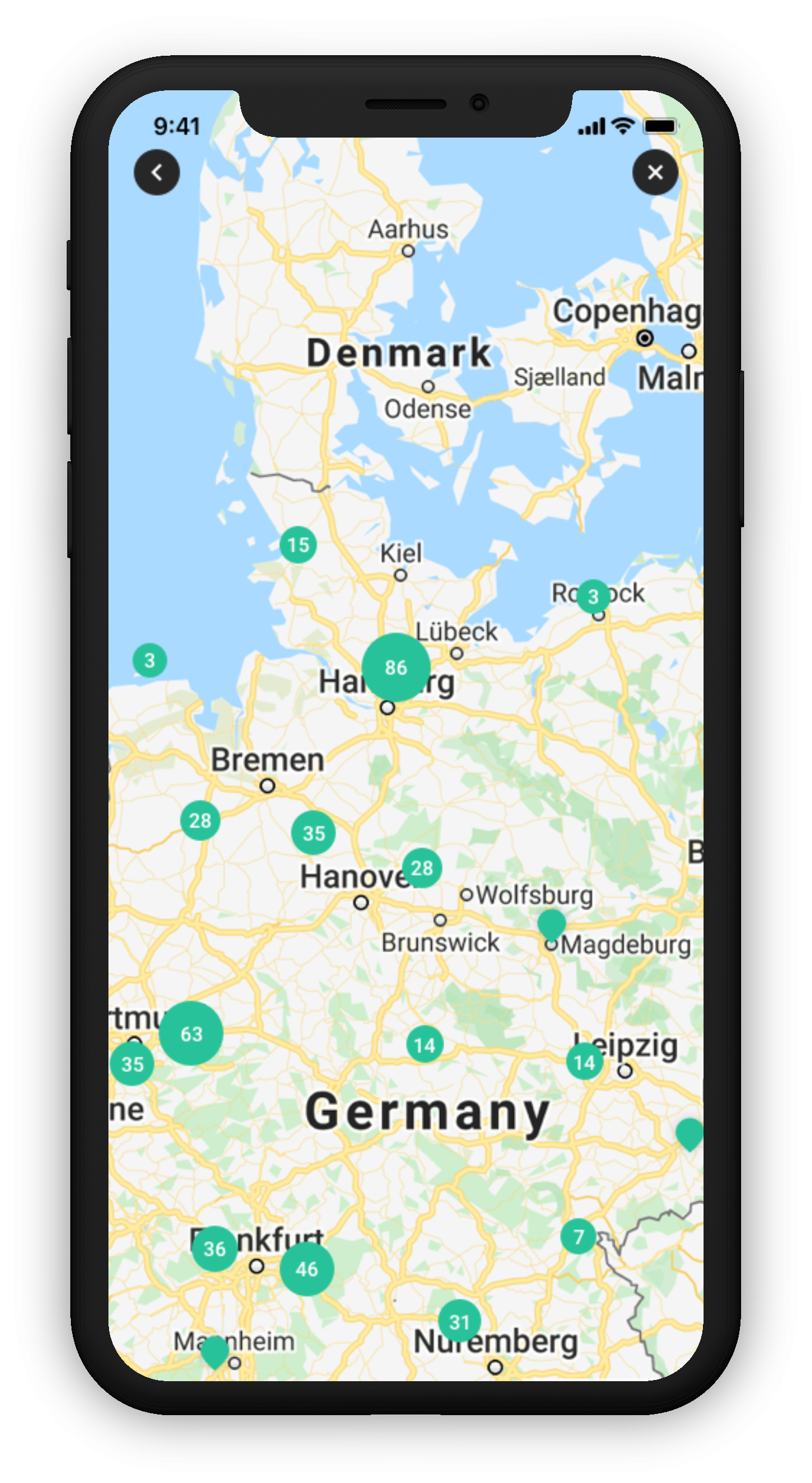Open the 31 cluster above Nuremberg
The width and height of the screenshot is (812, 1483).
(x=459, y=1322)
